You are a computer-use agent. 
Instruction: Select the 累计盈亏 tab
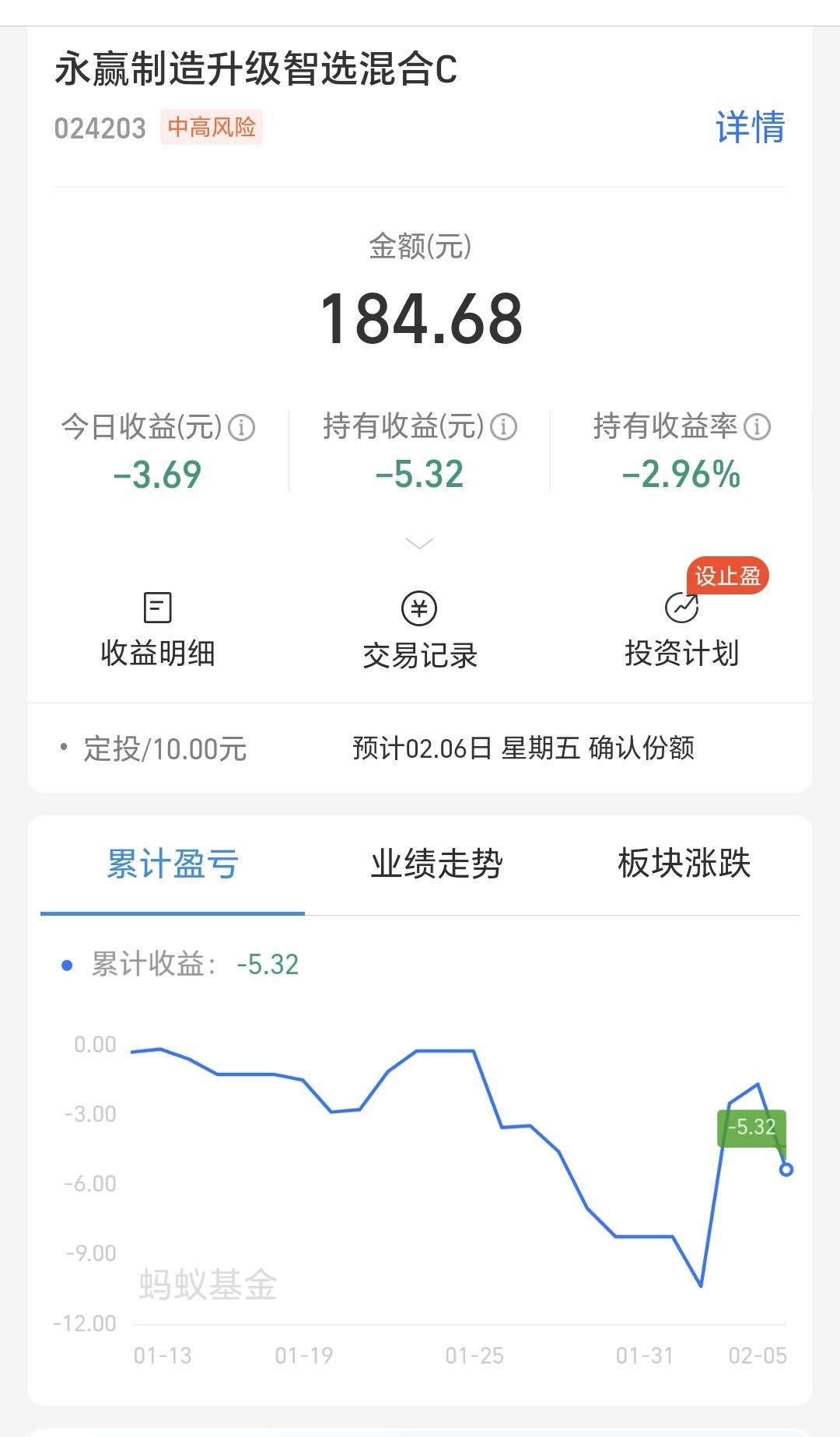[x=172, y=864]
